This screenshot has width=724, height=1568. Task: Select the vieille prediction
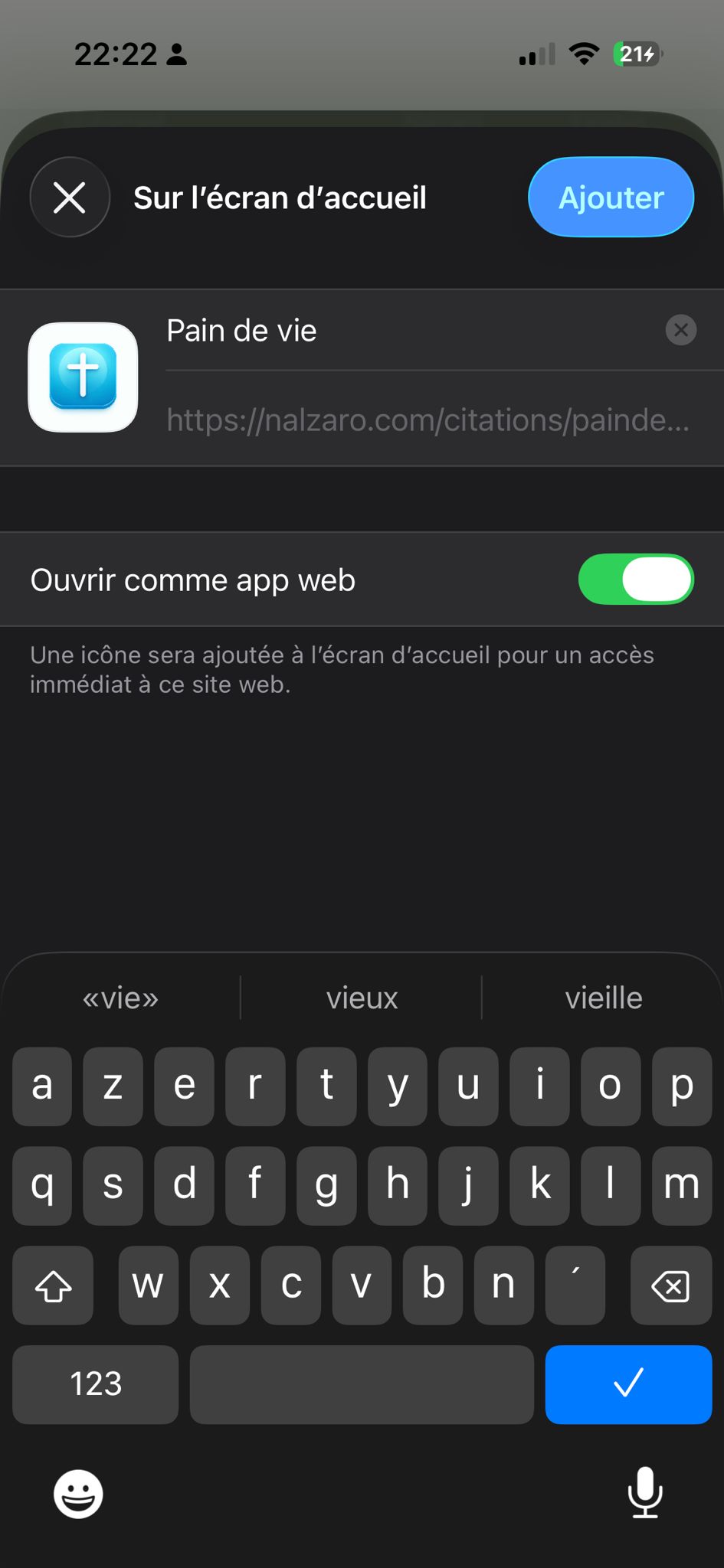604,997
